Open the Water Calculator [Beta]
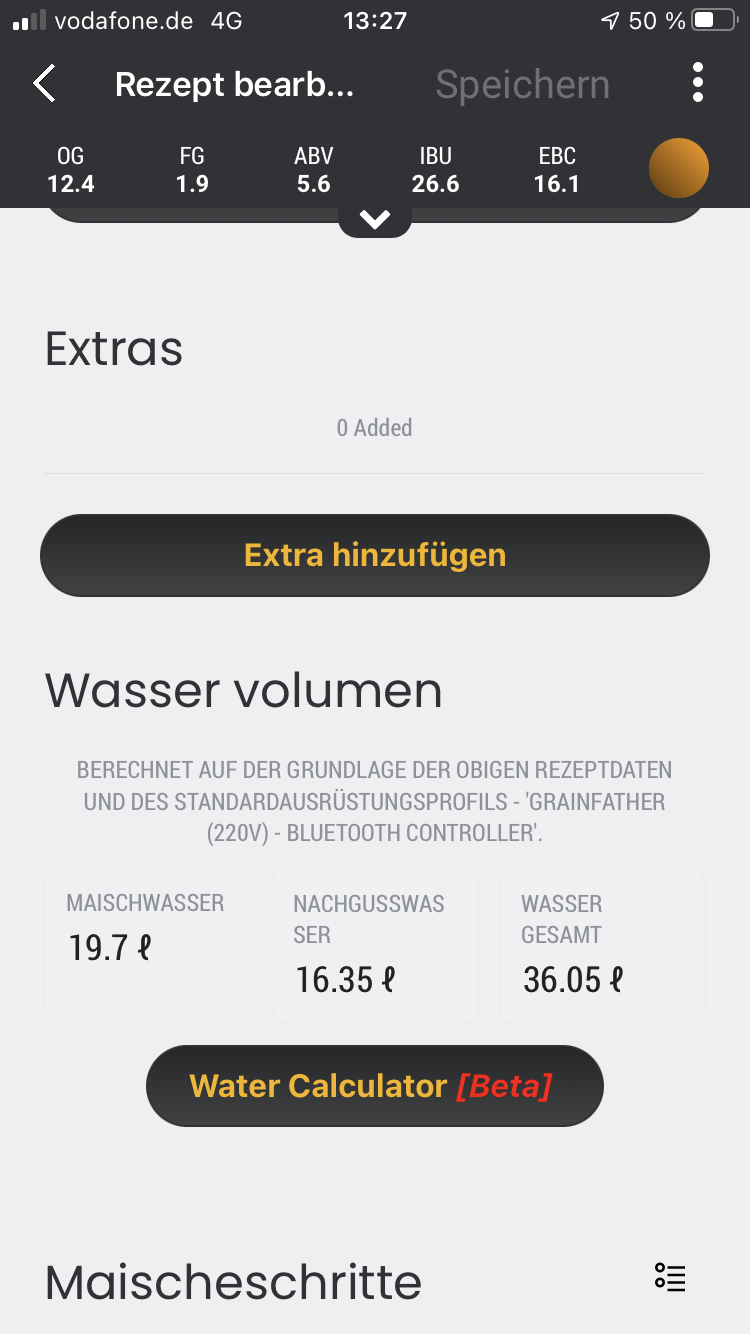 point(375,1086)
